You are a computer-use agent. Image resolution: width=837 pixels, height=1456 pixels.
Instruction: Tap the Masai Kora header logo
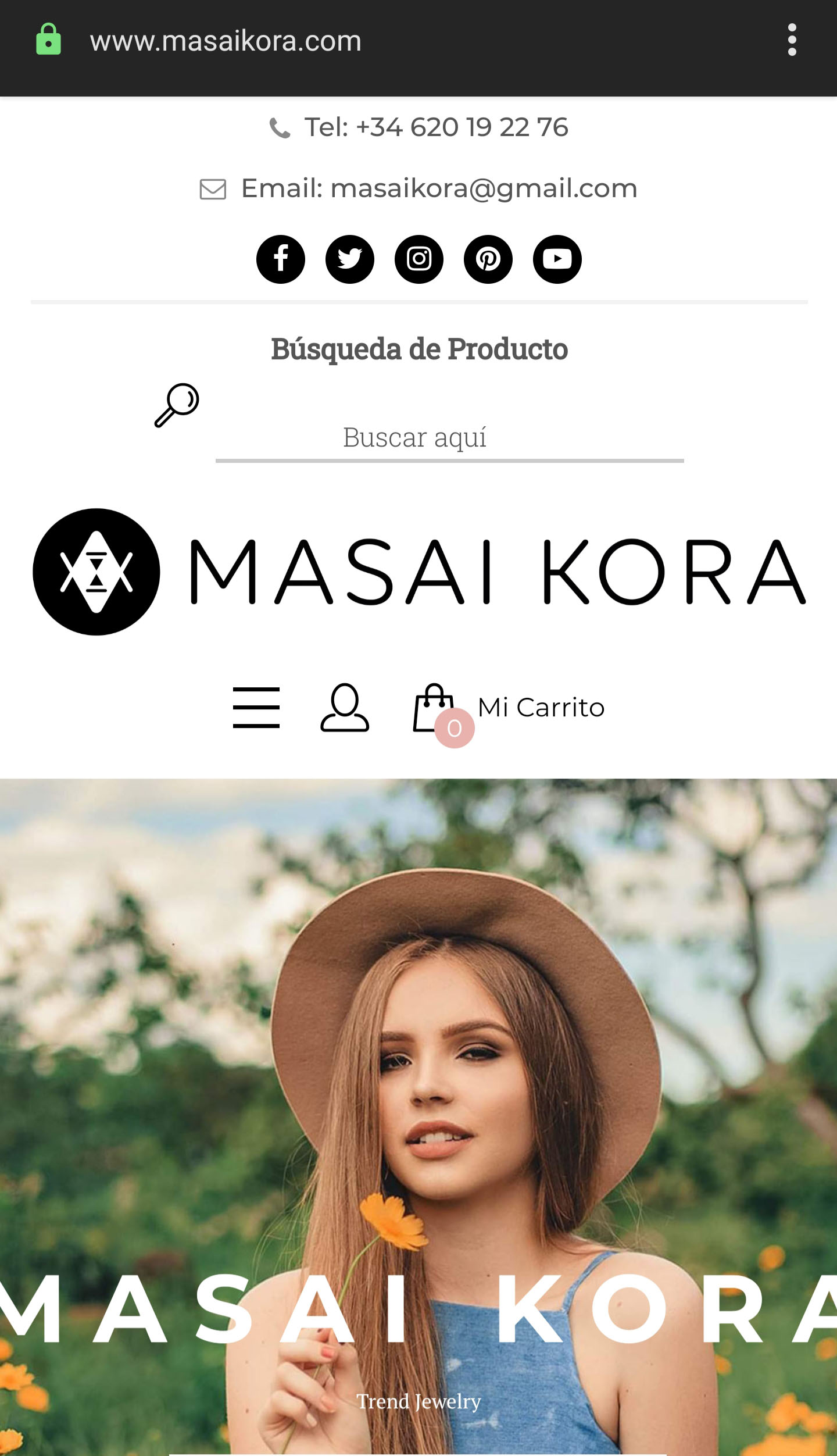(x=419, y=572)
